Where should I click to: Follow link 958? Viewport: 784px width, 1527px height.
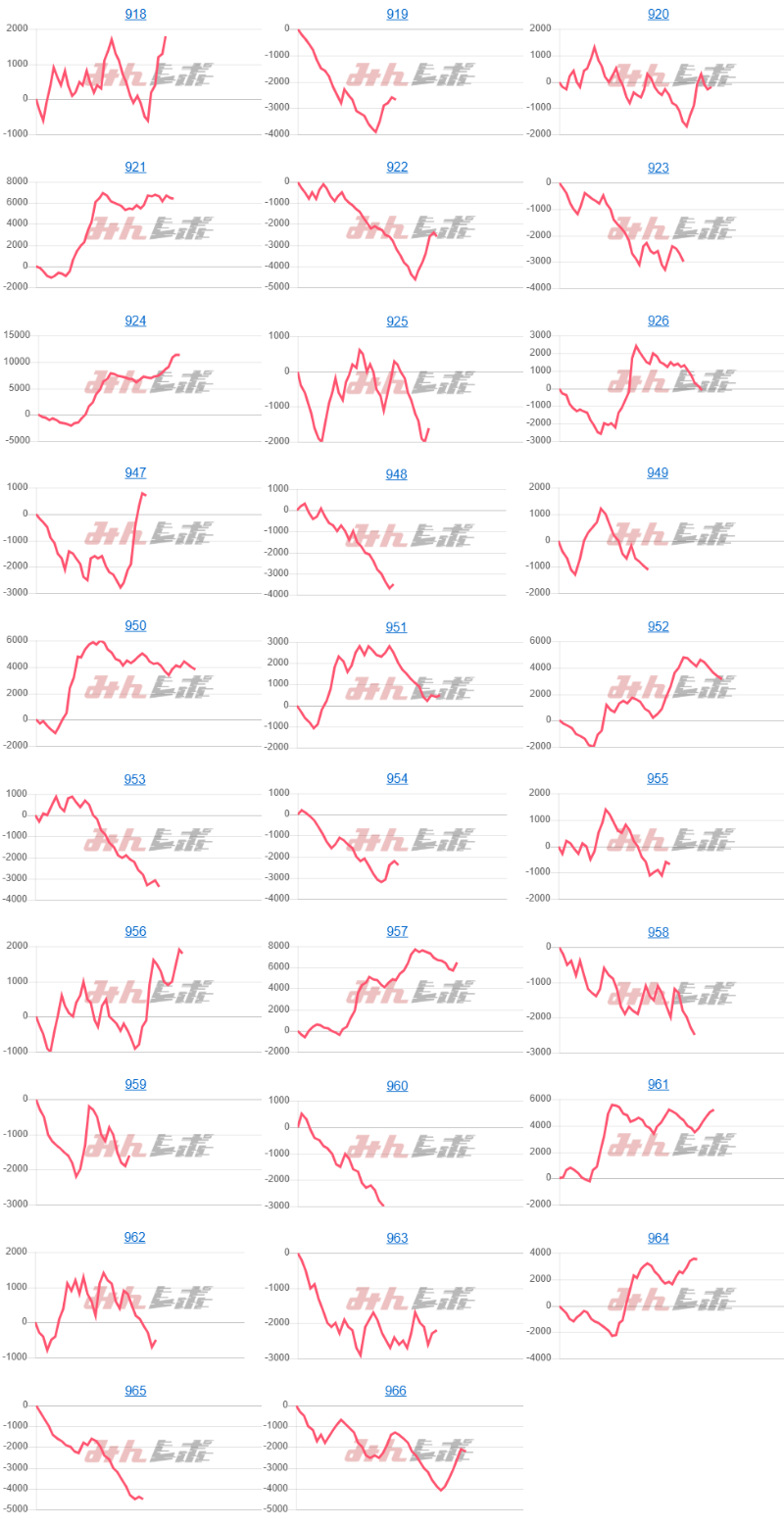(x=659, y=932)
